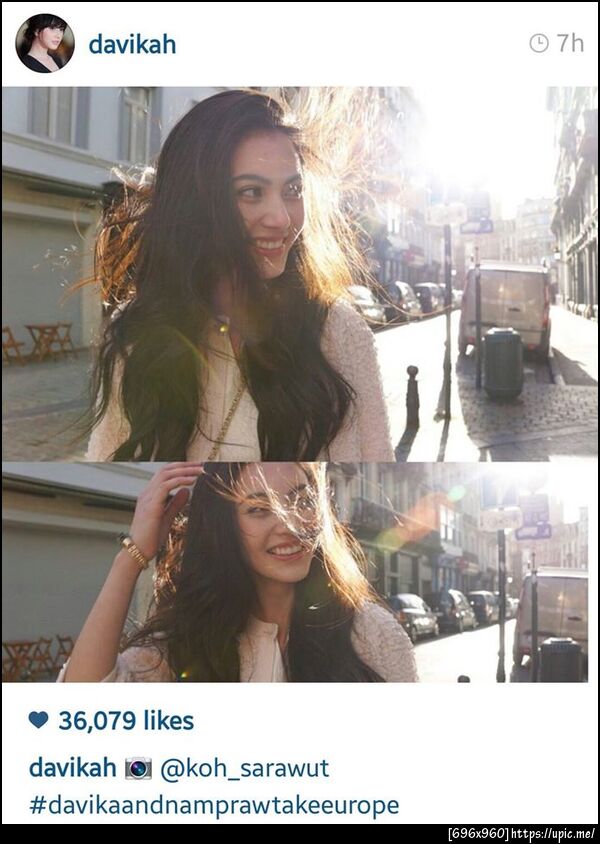Open davikah's profile picture avatar
This screenshot has height=844, width=600.
tap(44, 43)
